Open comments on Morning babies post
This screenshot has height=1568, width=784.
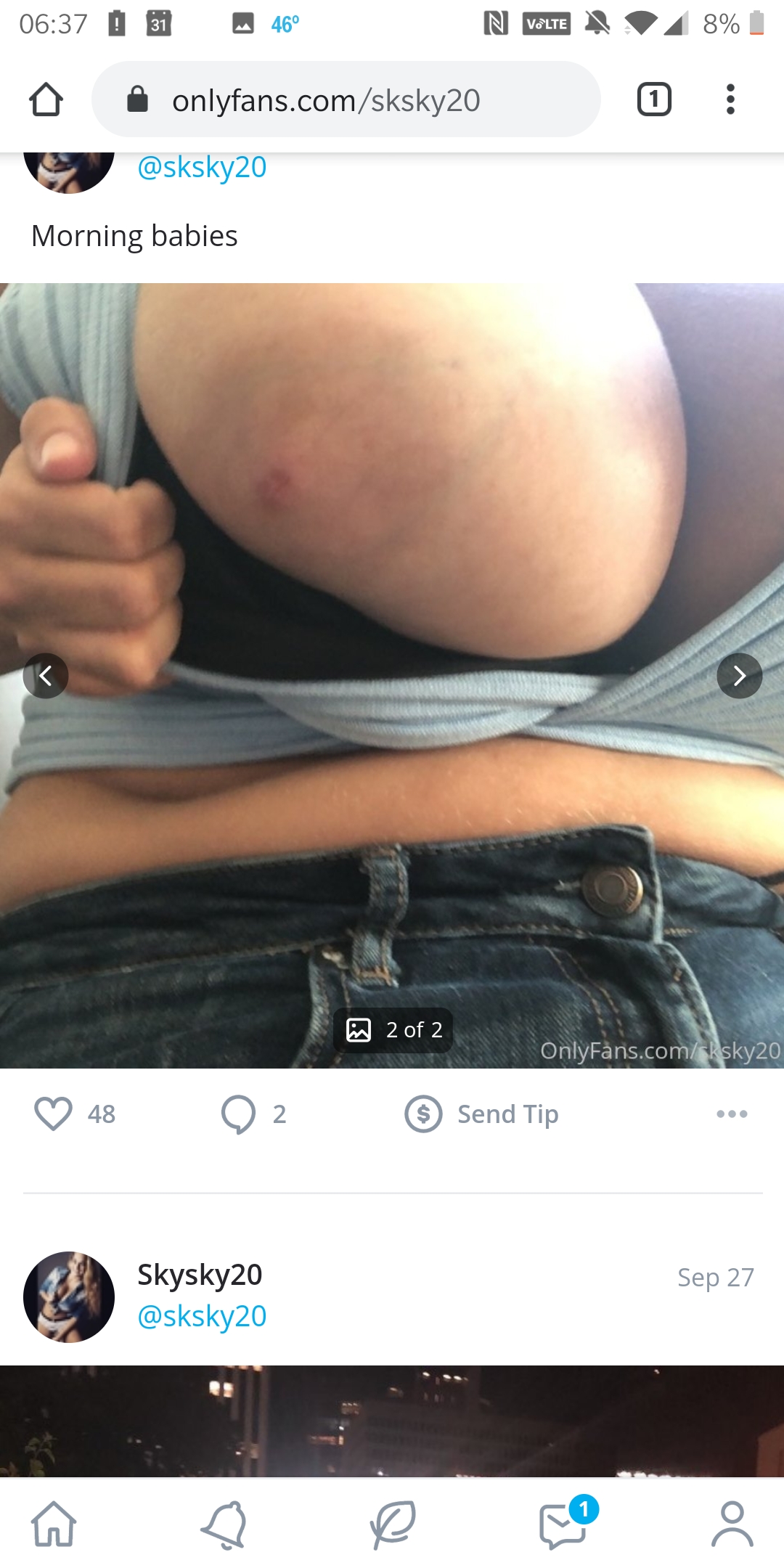click(x=238, y=1114)
